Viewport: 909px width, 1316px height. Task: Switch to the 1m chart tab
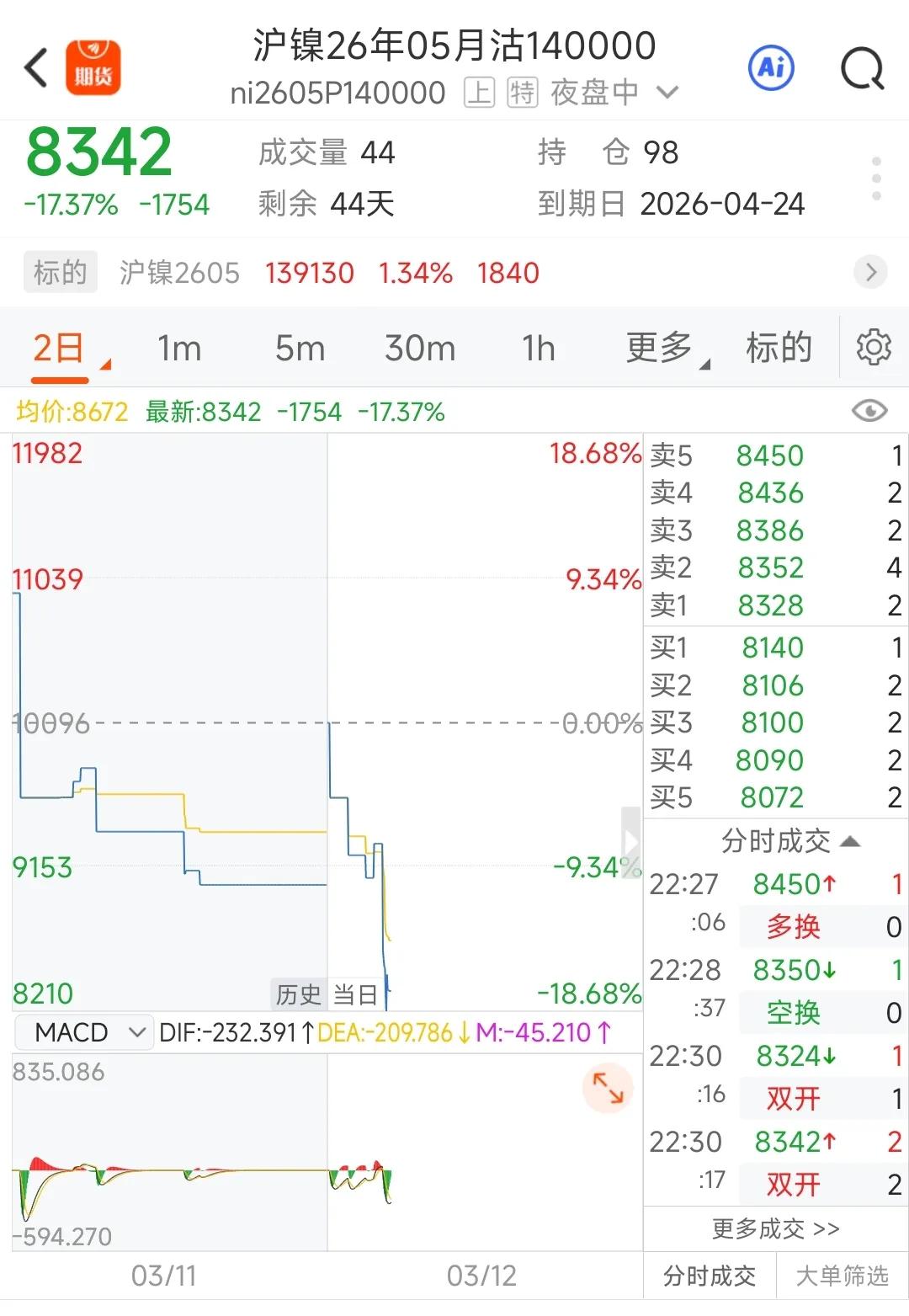pyautogui.click(x=179, y=348)
